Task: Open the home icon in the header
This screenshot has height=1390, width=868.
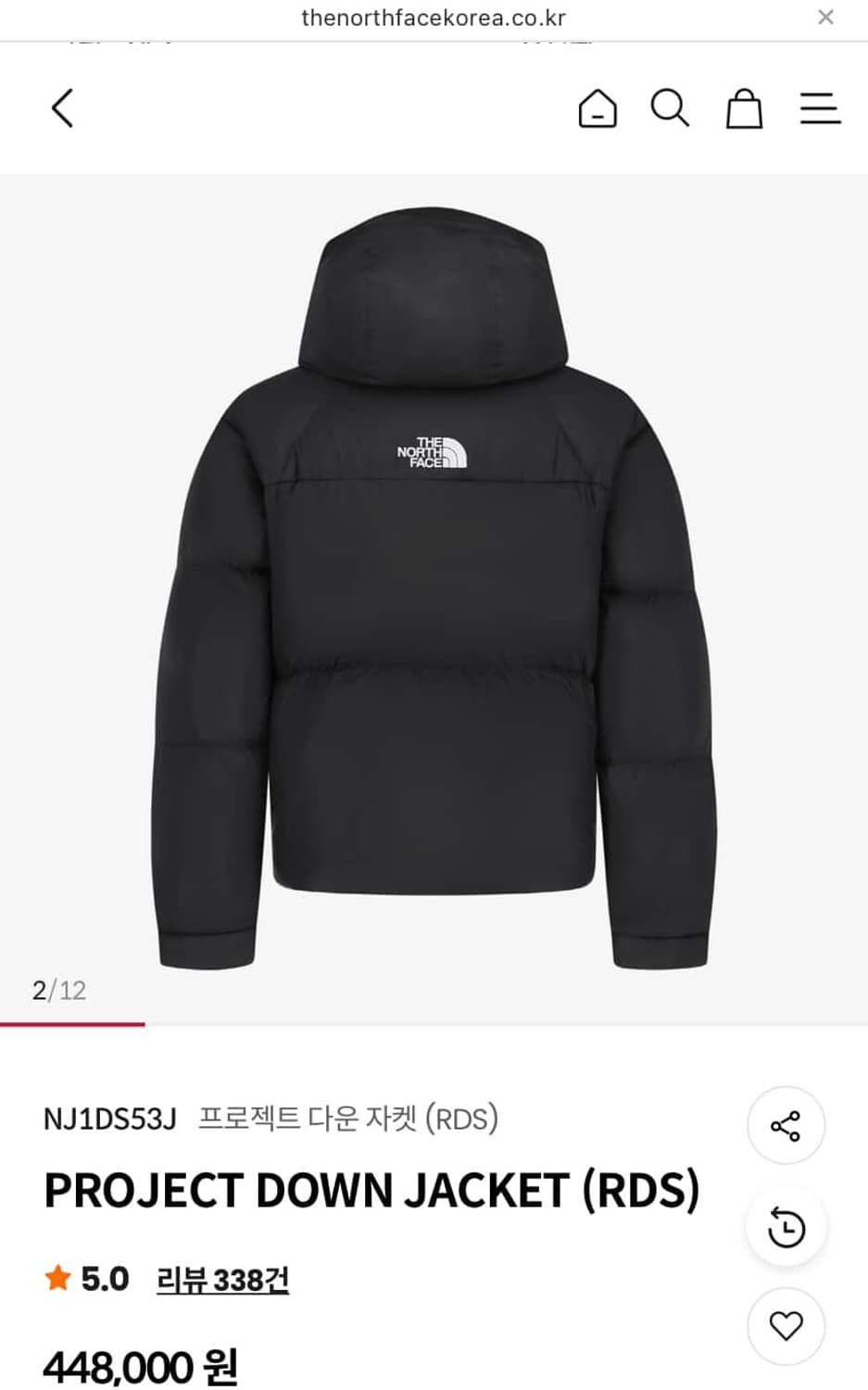Action: click(598, 108)
